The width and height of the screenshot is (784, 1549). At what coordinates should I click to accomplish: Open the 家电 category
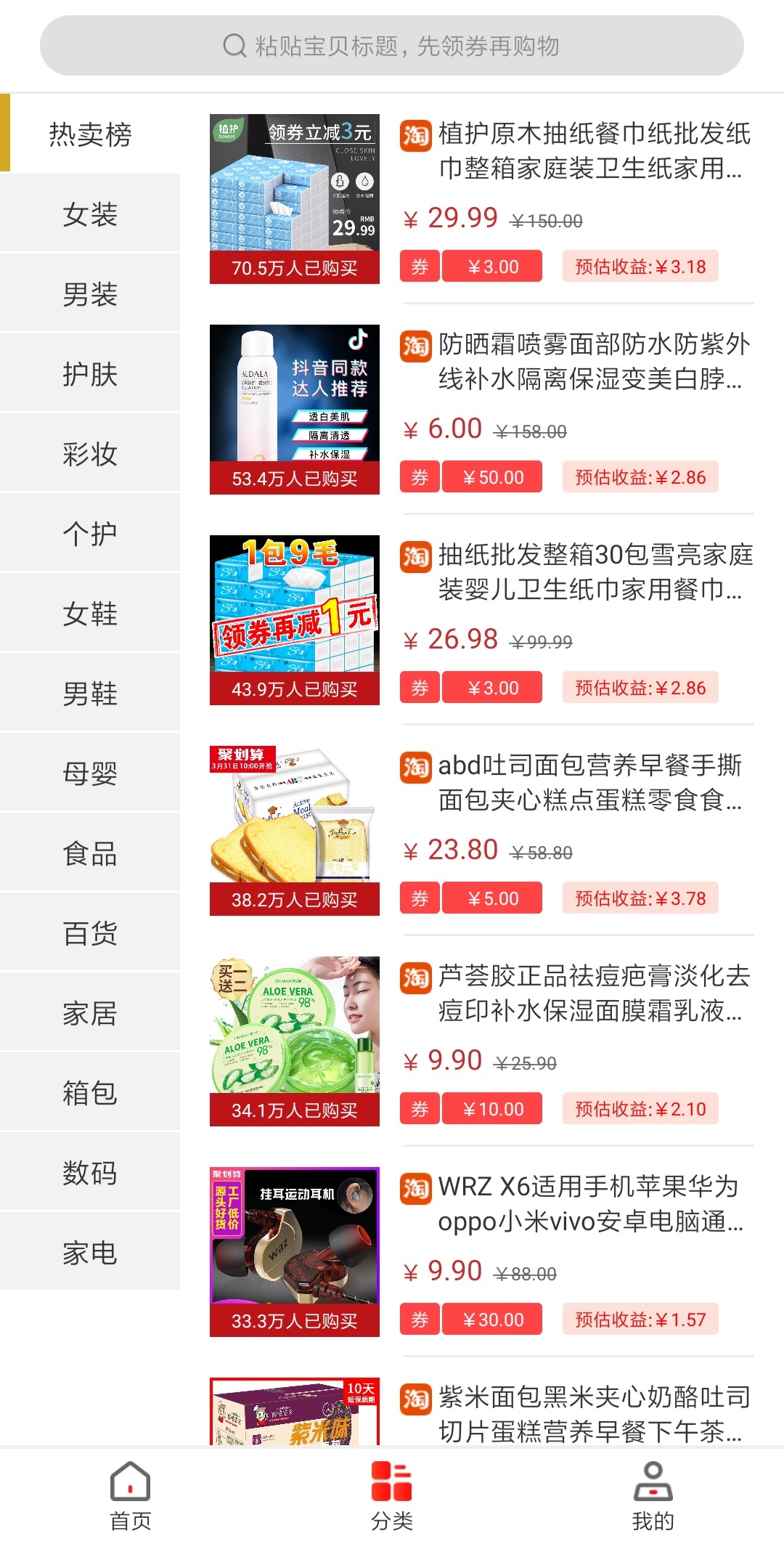pos(90,1253)
